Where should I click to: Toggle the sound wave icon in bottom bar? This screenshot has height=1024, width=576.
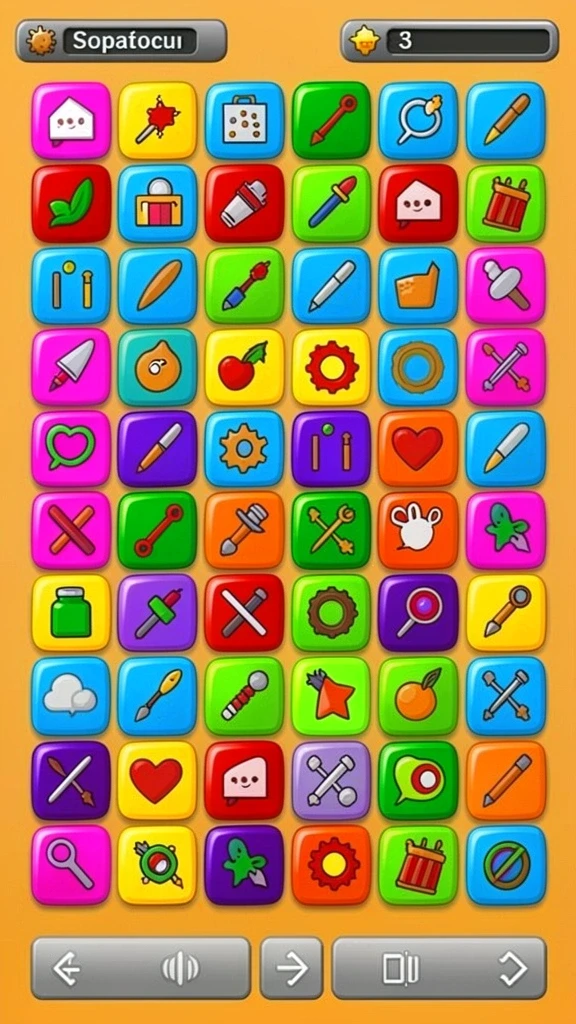pyautogui.click(x=180, y=968)
